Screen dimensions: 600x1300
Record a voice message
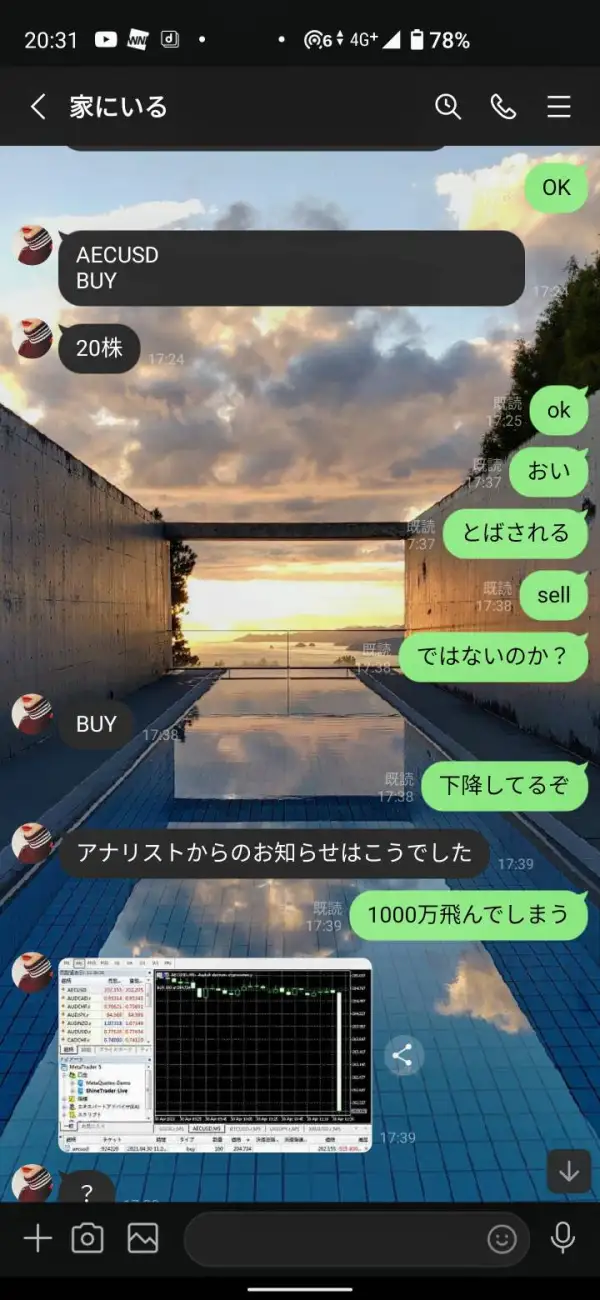coord(563,1239)
